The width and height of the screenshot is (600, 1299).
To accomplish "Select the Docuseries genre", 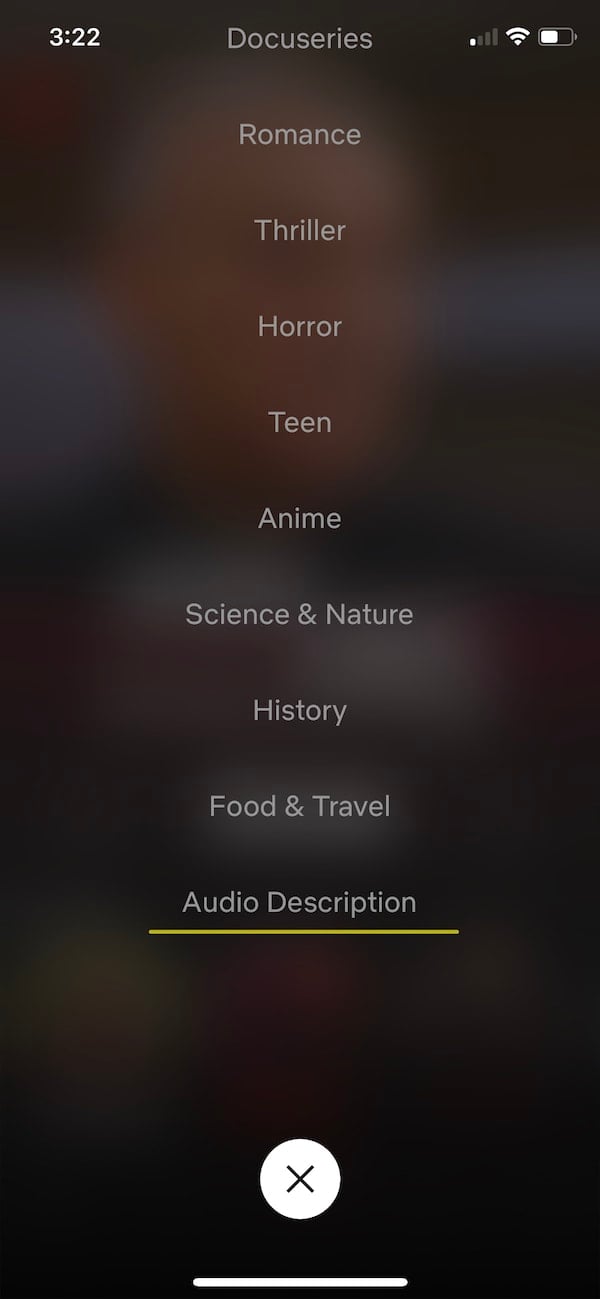I will click(299, 39).
